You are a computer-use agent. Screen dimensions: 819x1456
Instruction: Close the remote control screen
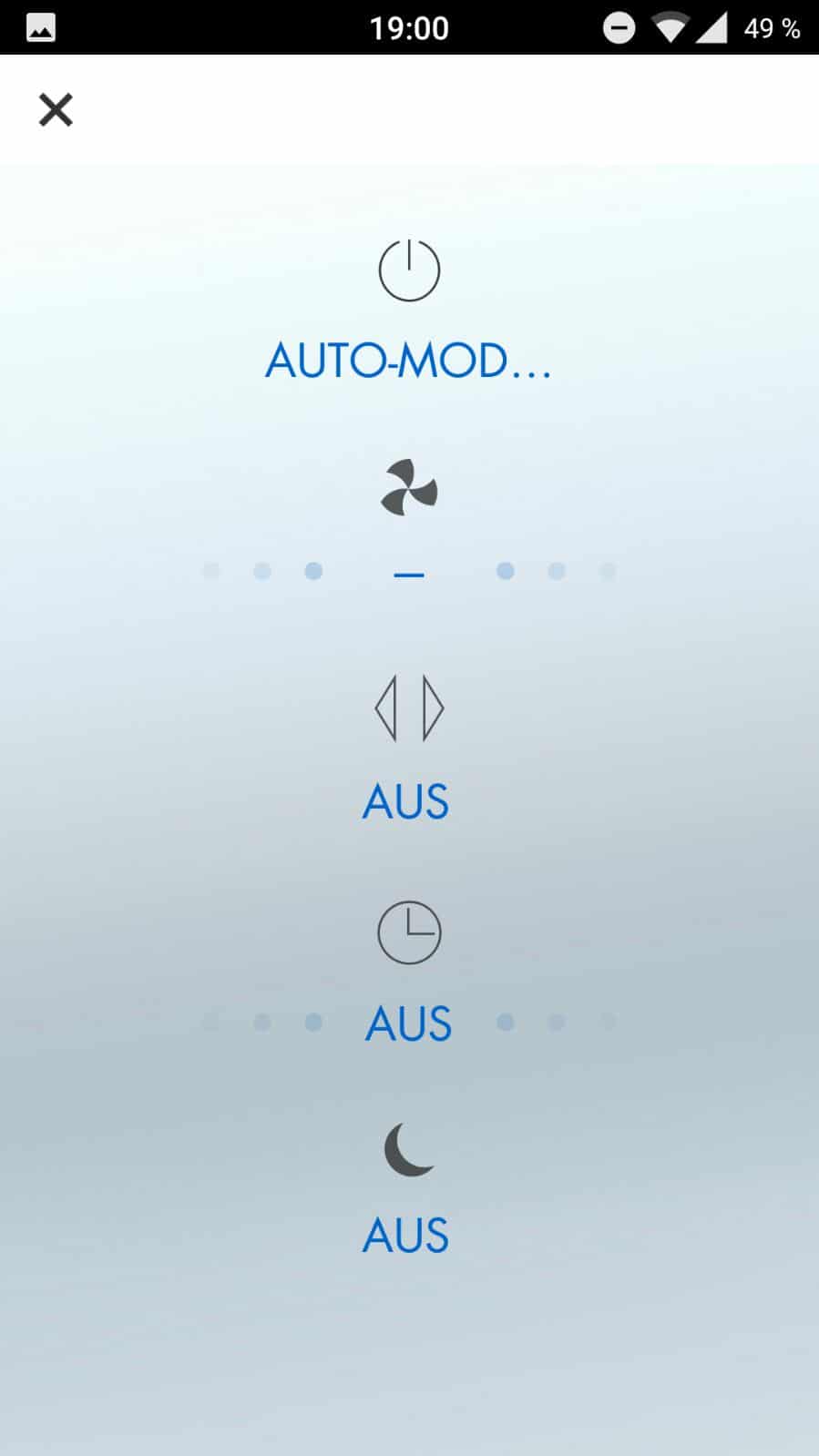pos(56,110)
